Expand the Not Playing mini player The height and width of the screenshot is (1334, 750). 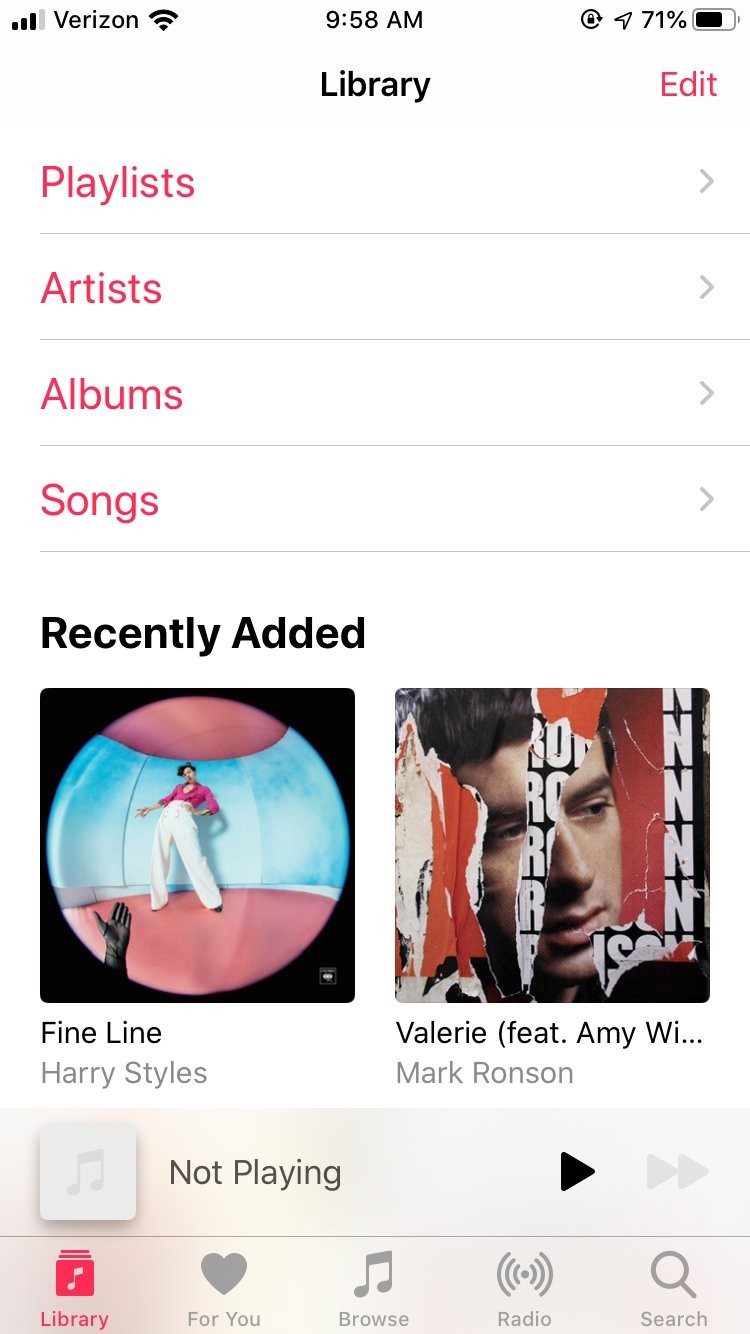point(255,1172)
